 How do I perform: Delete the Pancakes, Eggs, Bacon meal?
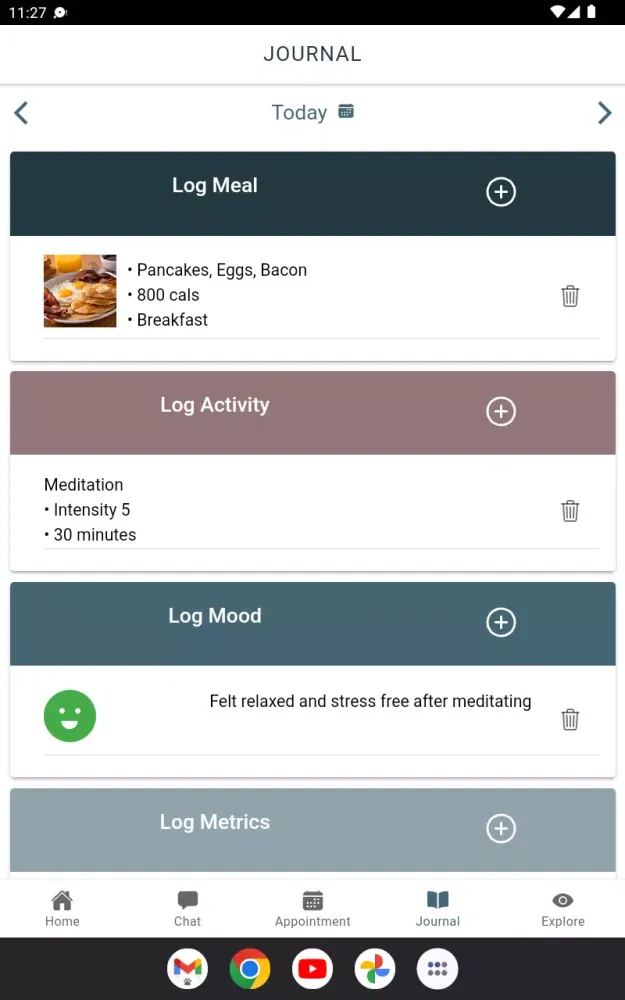pyautogui.click(x=570, y=296)
